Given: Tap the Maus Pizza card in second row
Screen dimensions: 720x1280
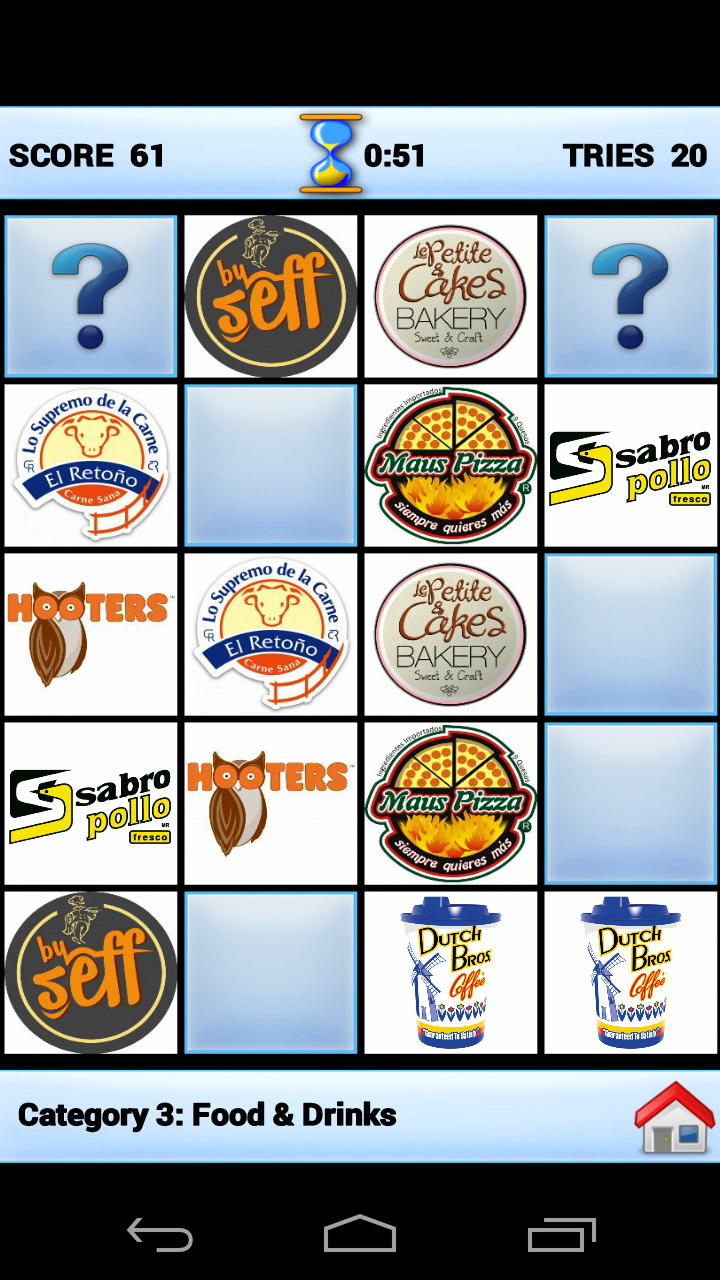Looking at the screenshot, I should 450,464.
